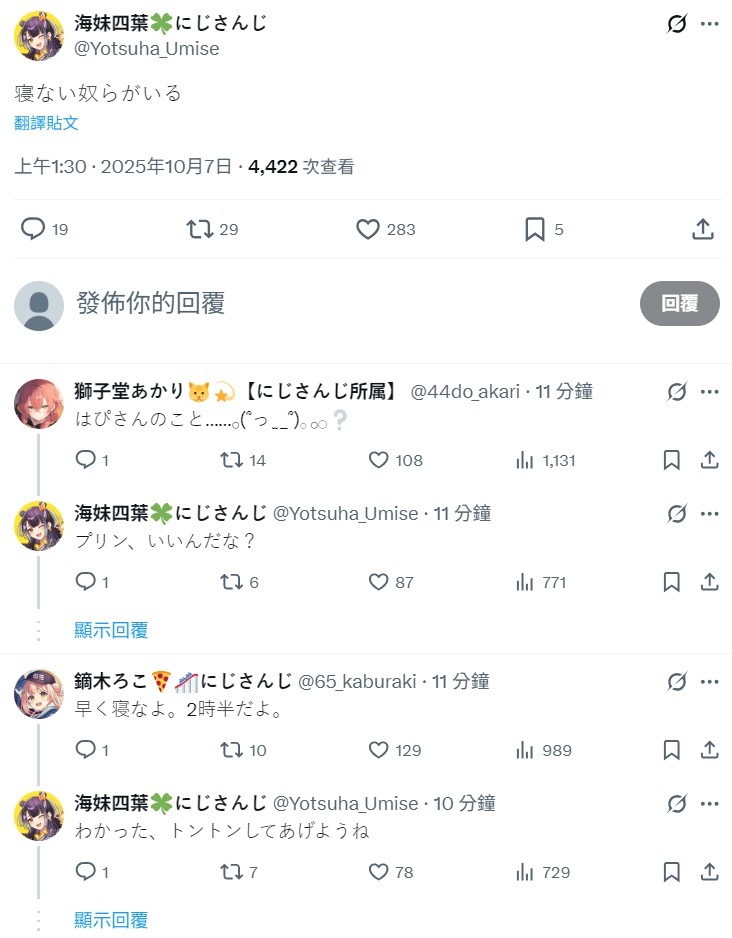Tap the 回覆 submit button
Viewport: 732px width, 938px height.
(x=679, y=303)
